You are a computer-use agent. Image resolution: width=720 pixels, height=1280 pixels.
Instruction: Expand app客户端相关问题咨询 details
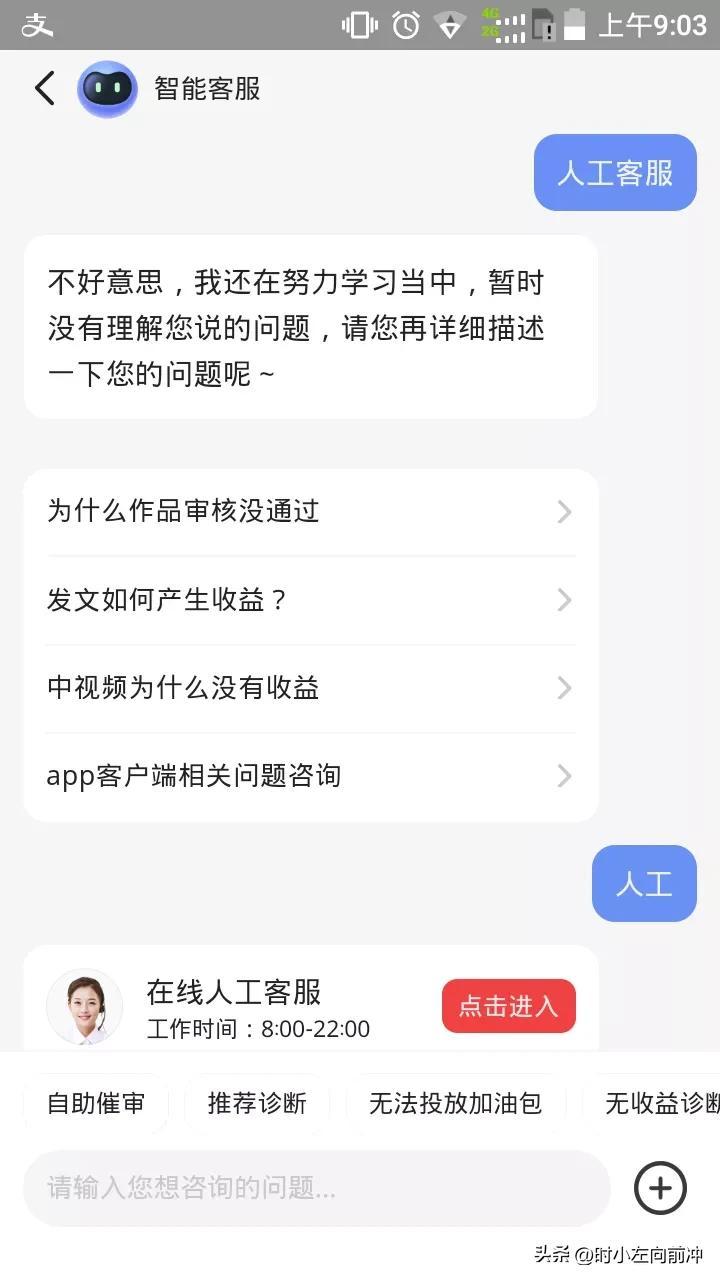click(310, 776)
